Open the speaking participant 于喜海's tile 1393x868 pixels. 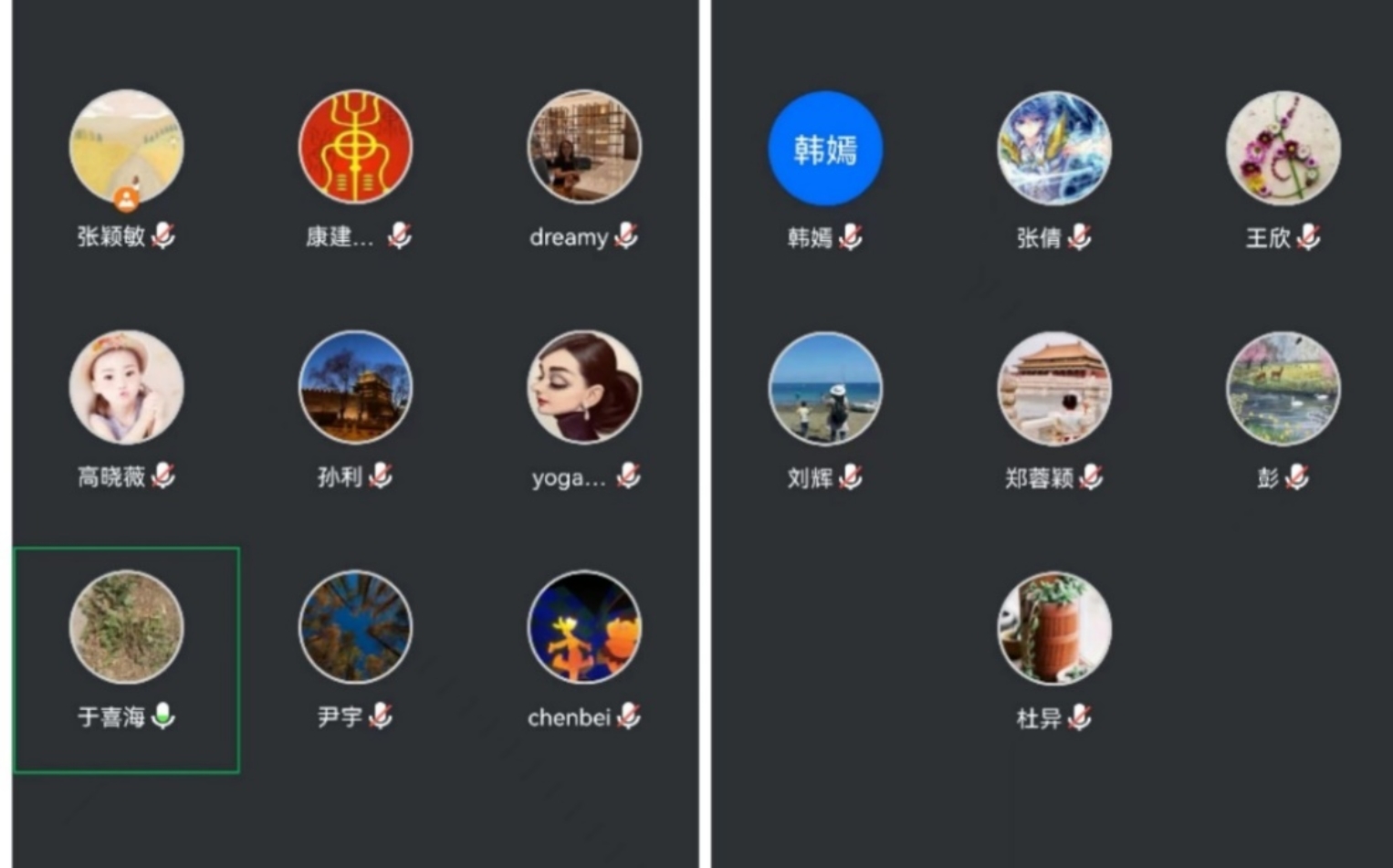[126, 627]
